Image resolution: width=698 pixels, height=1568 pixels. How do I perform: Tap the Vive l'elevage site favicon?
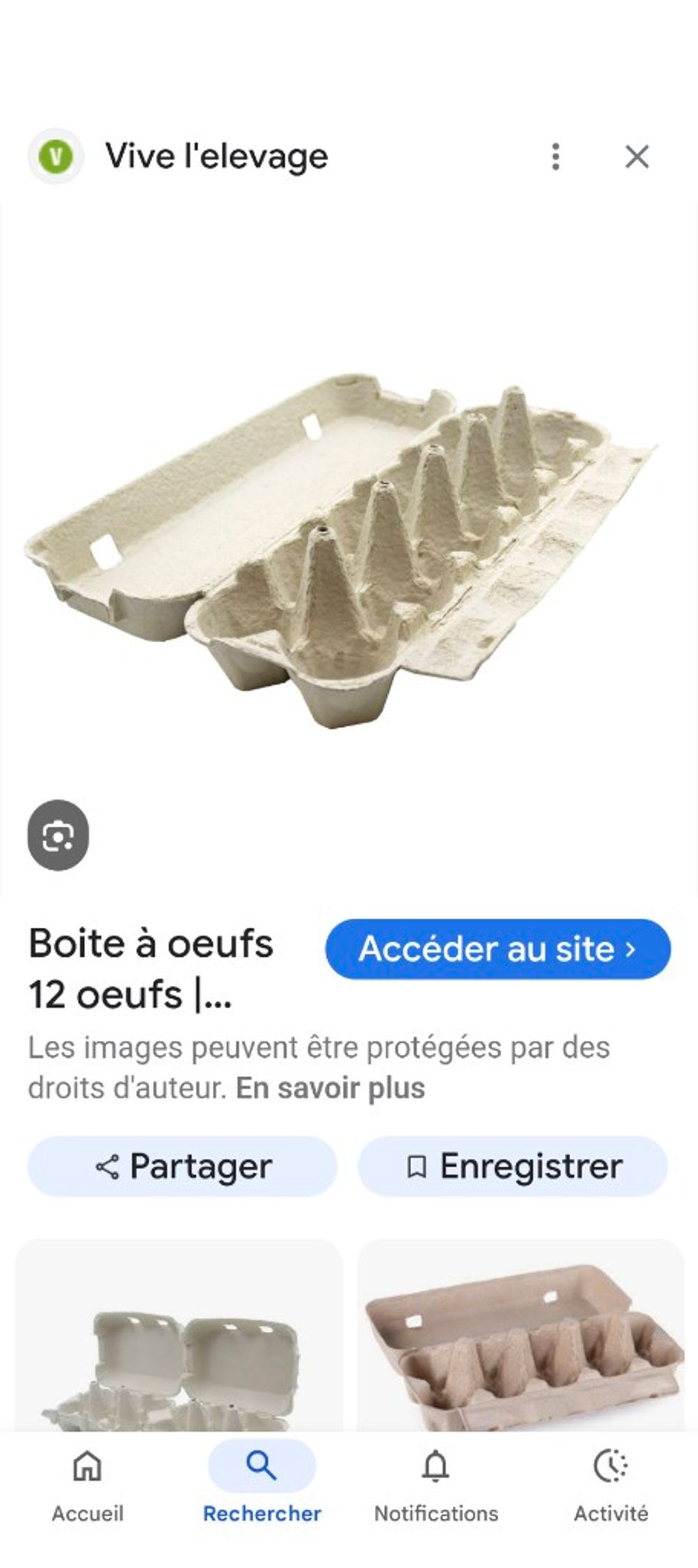[x=56, y=156]
